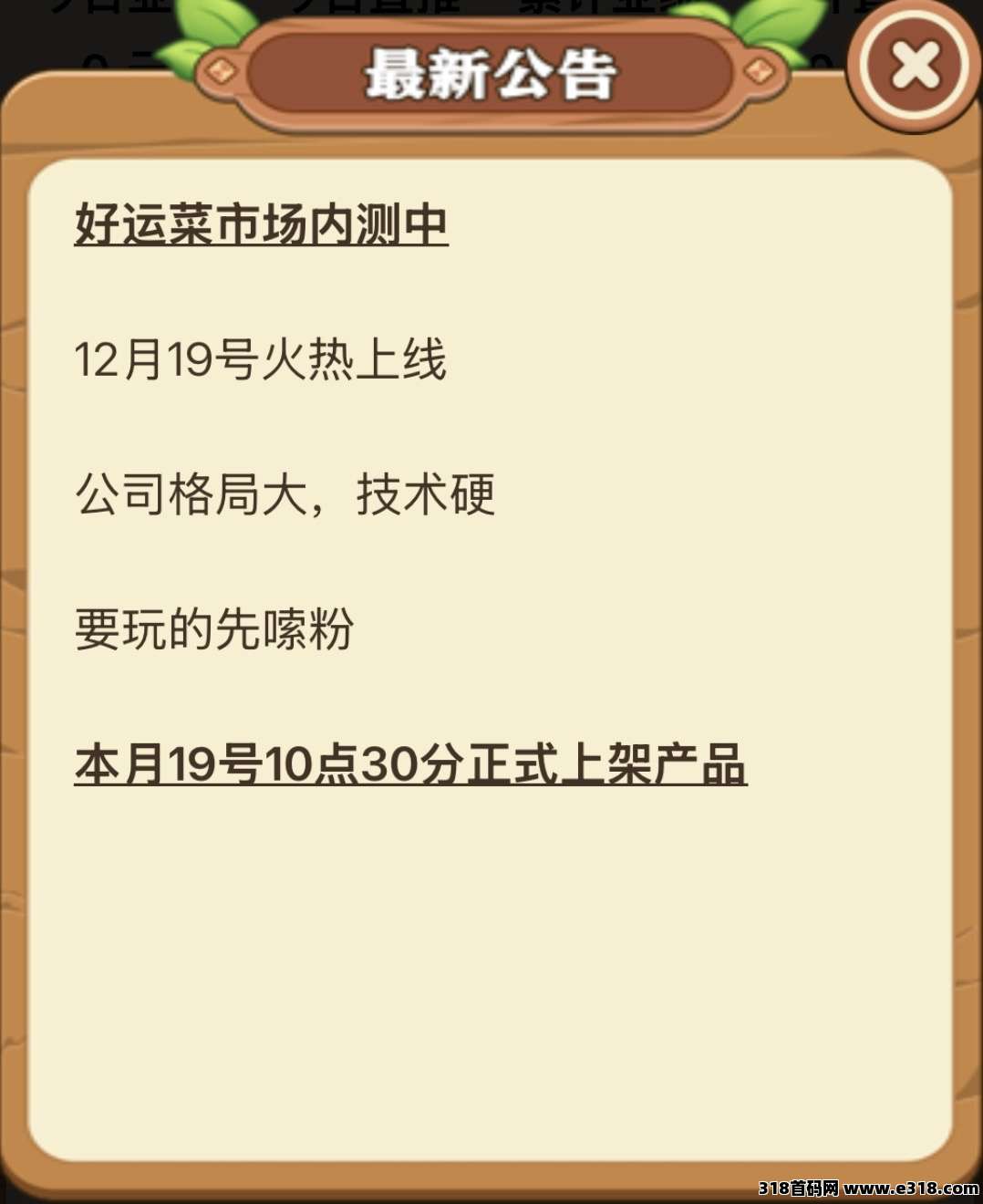Click the underlined 本月19号10点30分正式上架产品 line
Image resolution: width=983 pixels, height=1204 pixels.
pyautogui.click(x=410, y=764)
